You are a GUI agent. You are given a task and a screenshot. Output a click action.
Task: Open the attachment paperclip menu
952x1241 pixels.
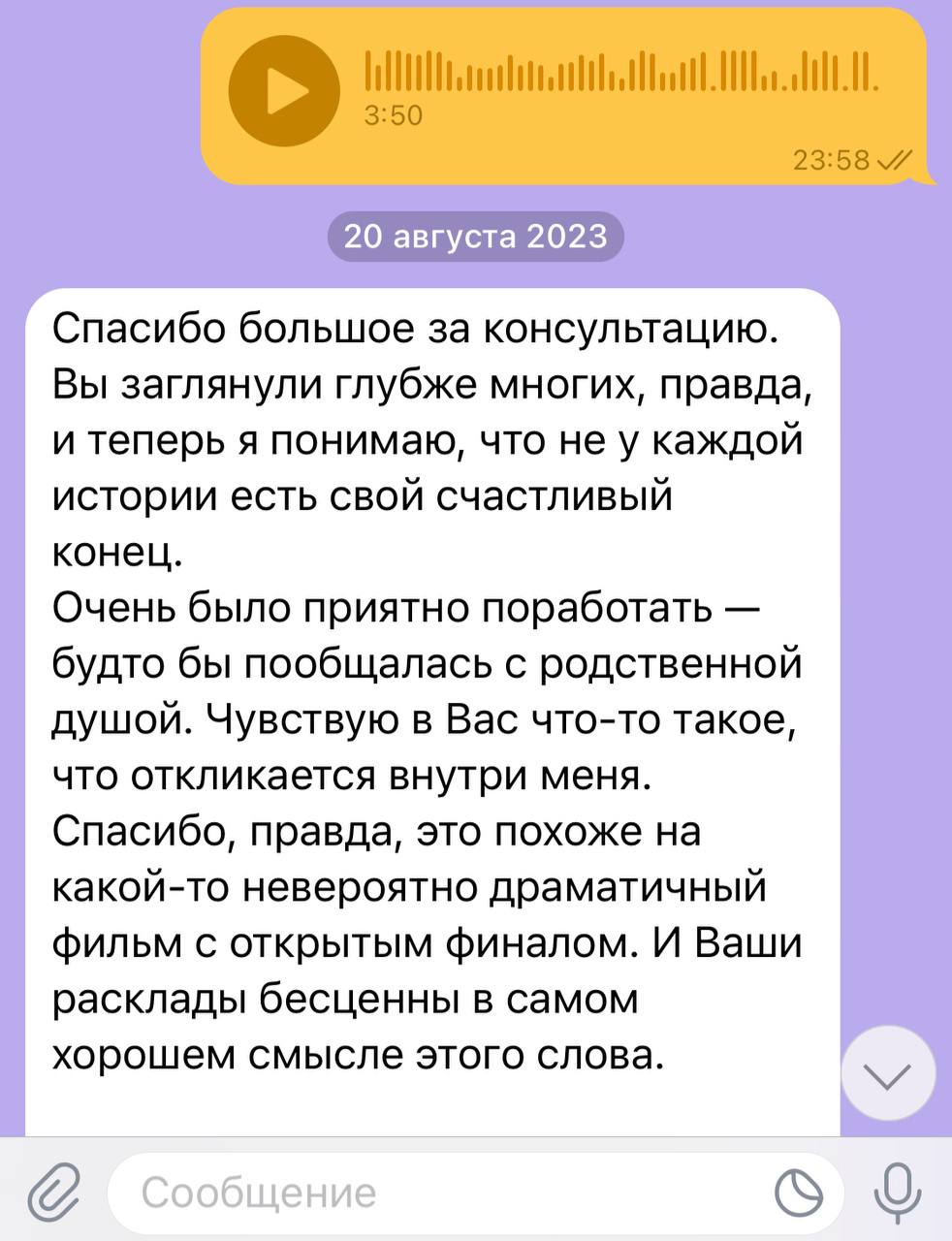coord(52,1191)
